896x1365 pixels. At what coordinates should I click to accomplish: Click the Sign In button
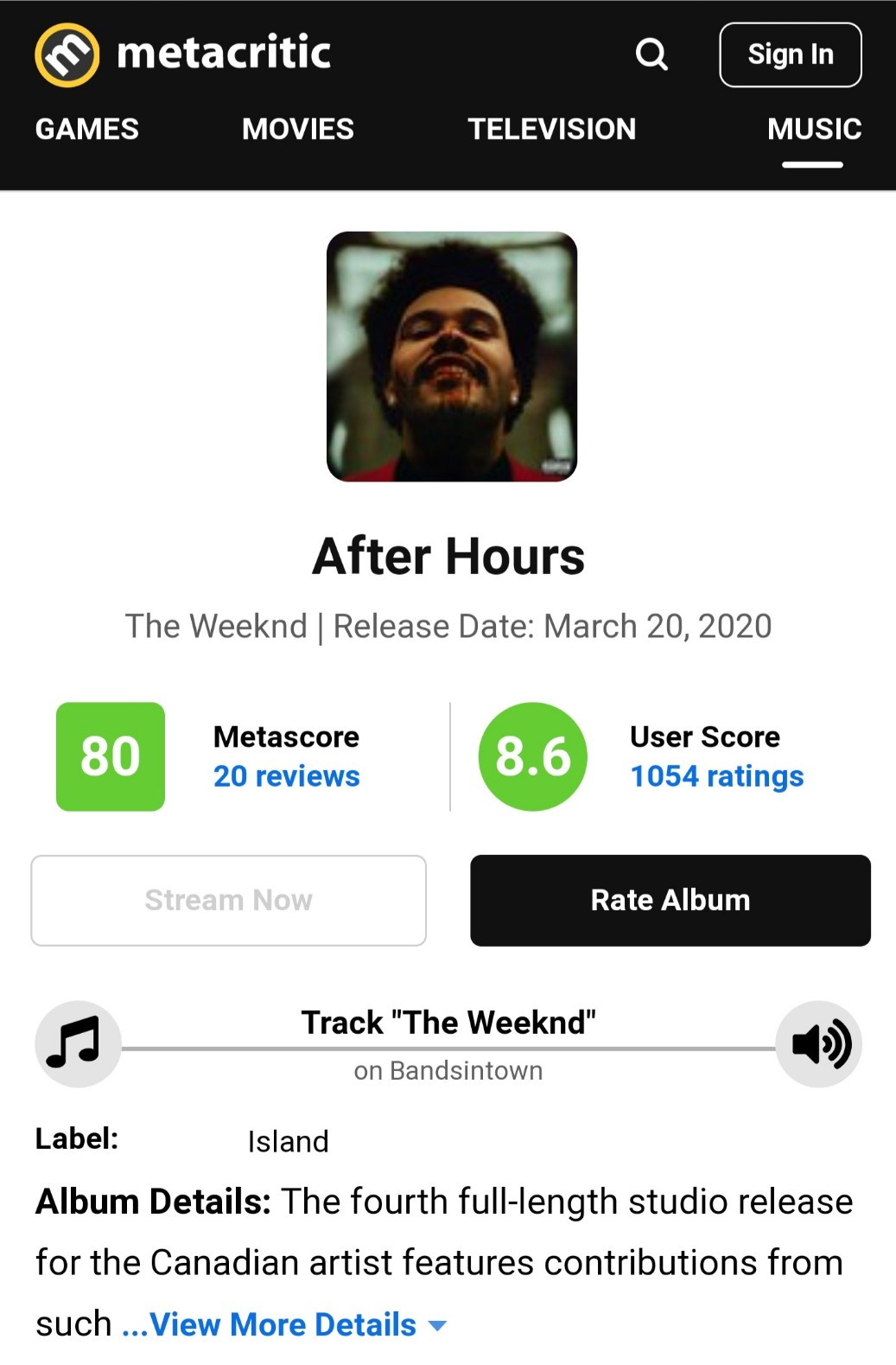[x=790, y=54]
